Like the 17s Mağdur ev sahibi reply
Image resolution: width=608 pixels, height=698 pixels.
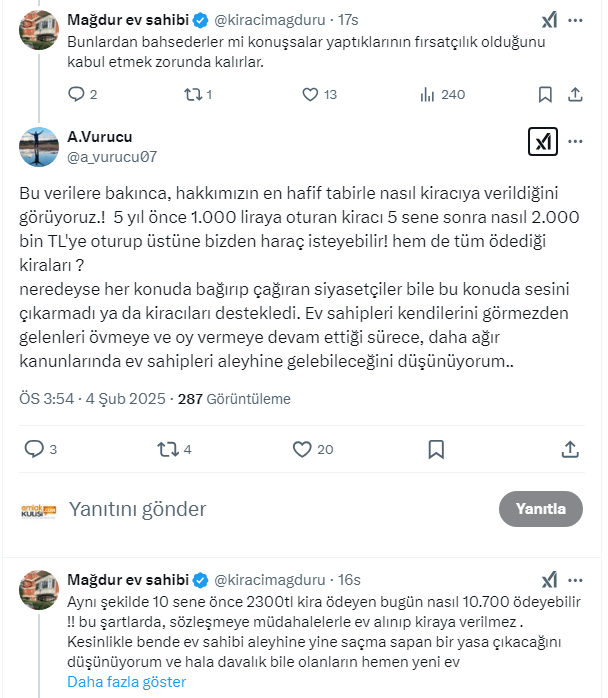tap(310, 95)
